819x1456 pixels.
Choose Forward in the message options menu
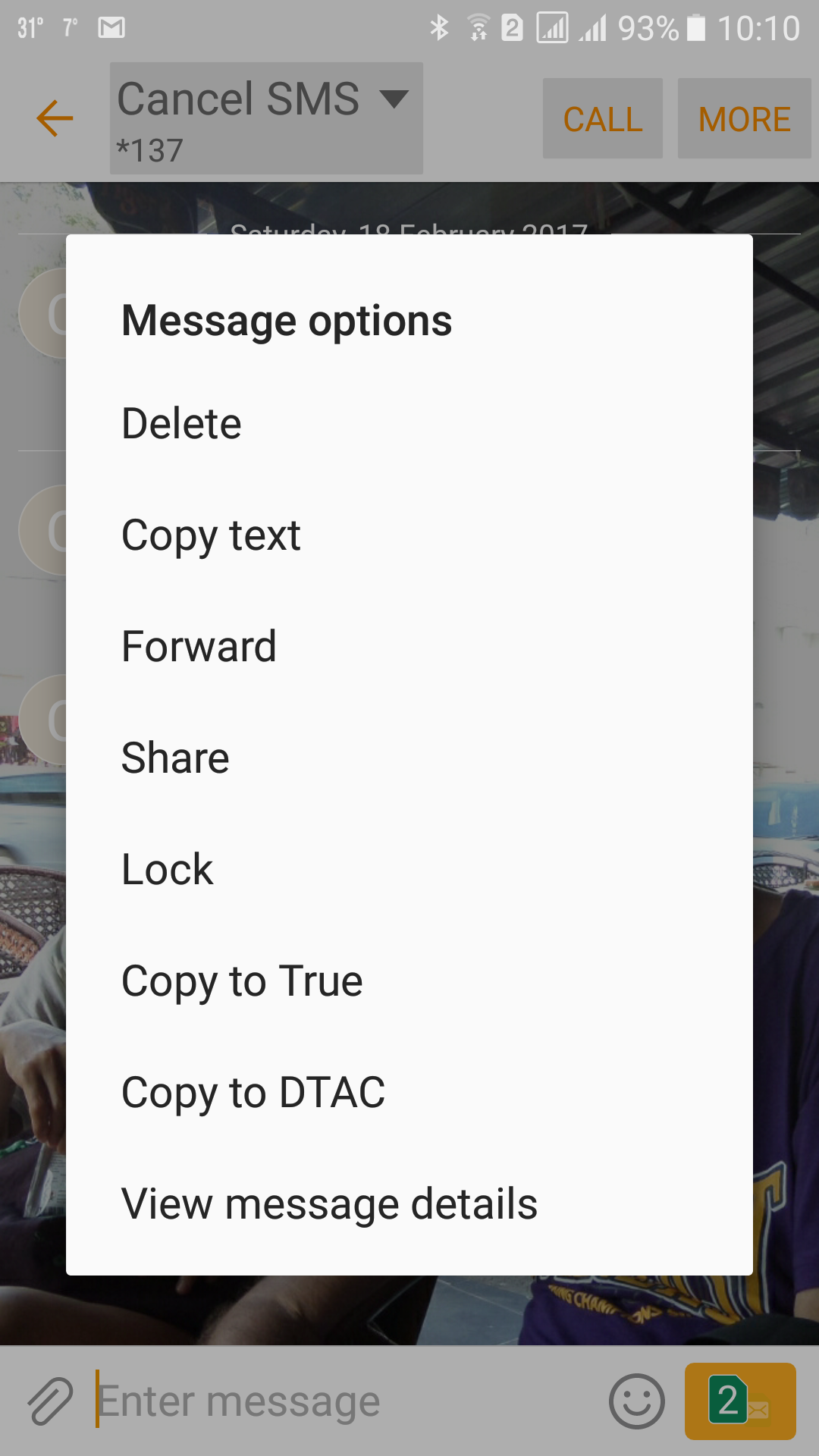coord(199,645)
